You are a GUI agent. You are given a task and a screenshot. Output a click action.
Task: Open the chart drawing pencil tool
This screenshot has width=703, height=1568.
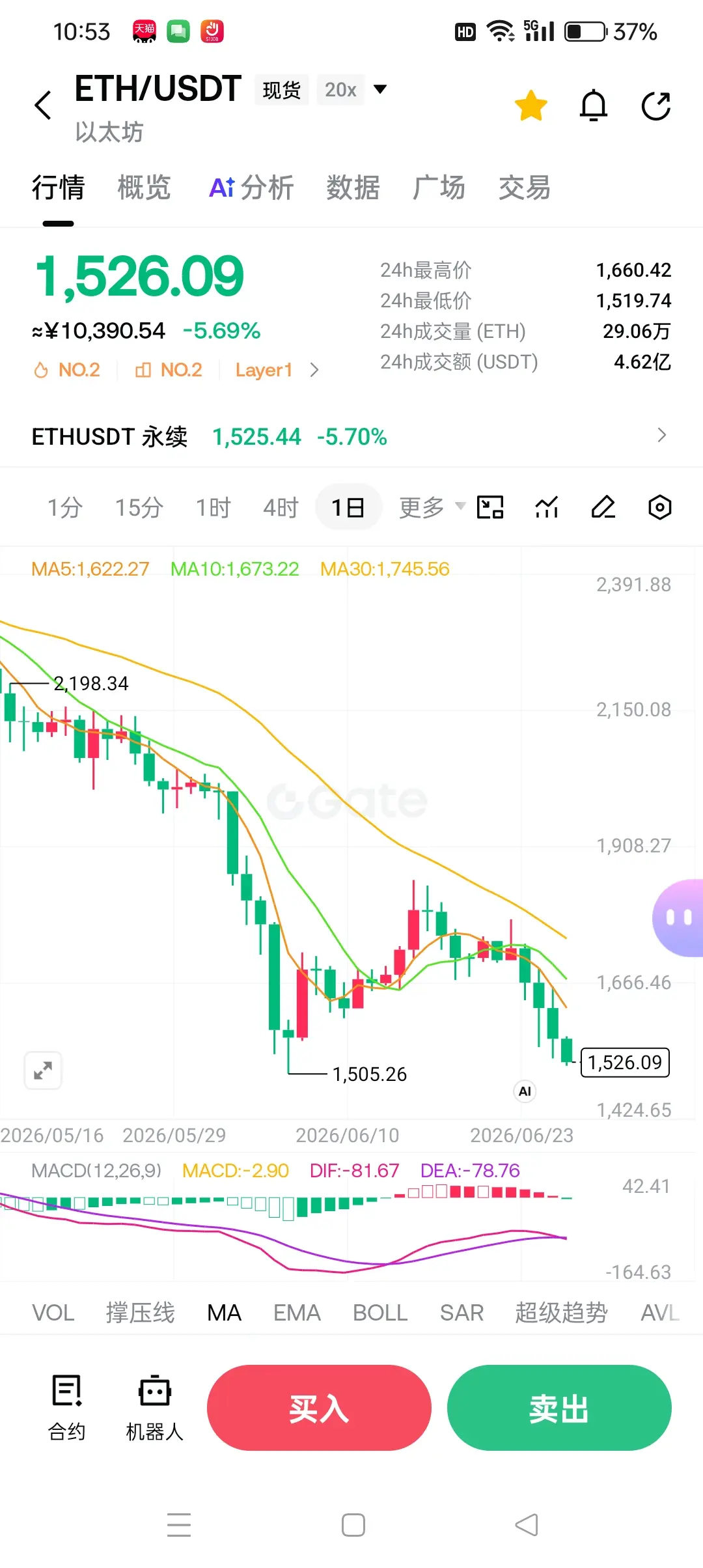(x=603, y=507)
